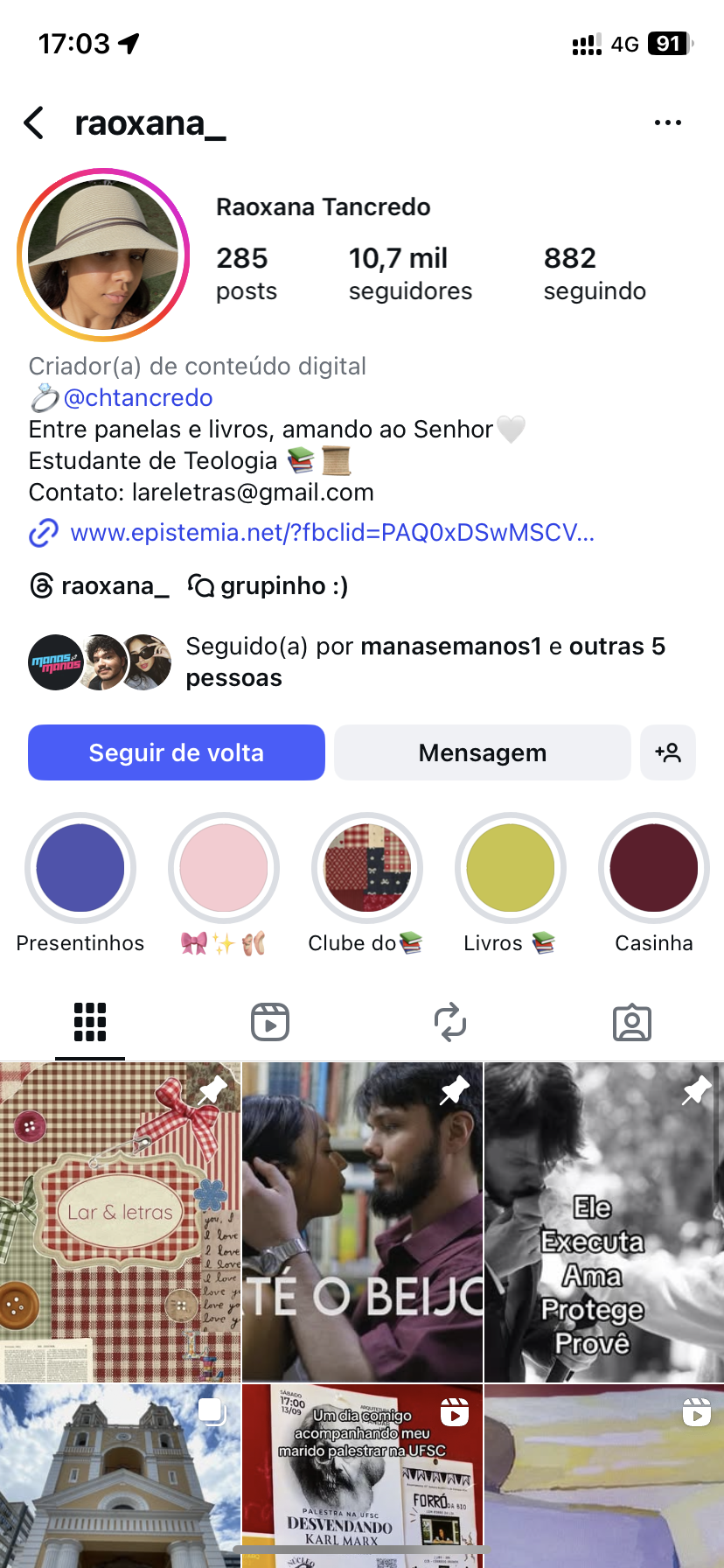Switch to the Reels tab
Image resolution: width=724 pixels, height=1568 pixels.
click(x=270, y=1022)
